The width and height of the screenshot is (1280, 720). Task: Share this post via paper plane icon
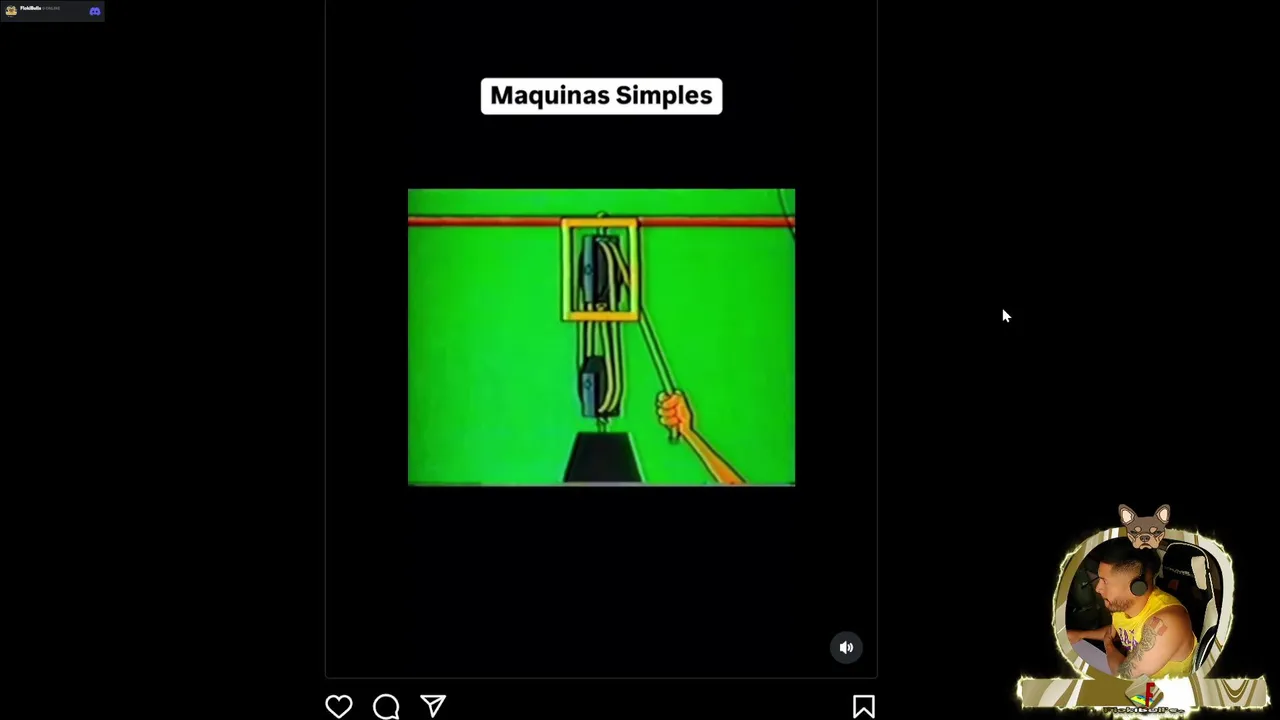click(433, 706)
